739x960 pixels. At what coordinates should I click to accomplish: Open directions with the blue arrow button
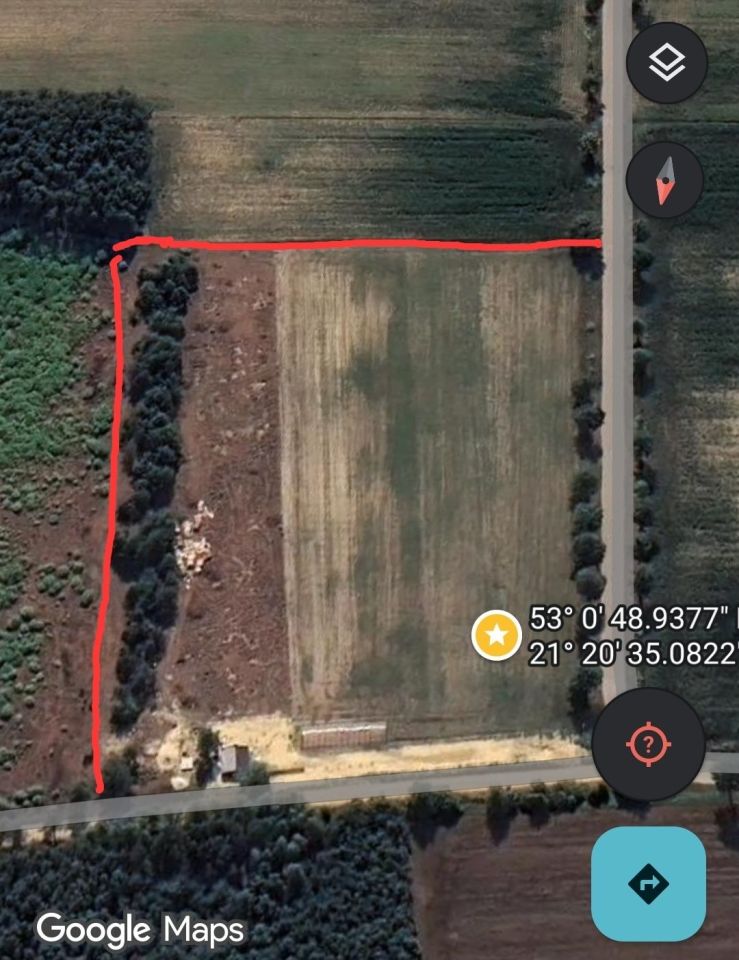point(648,883)
